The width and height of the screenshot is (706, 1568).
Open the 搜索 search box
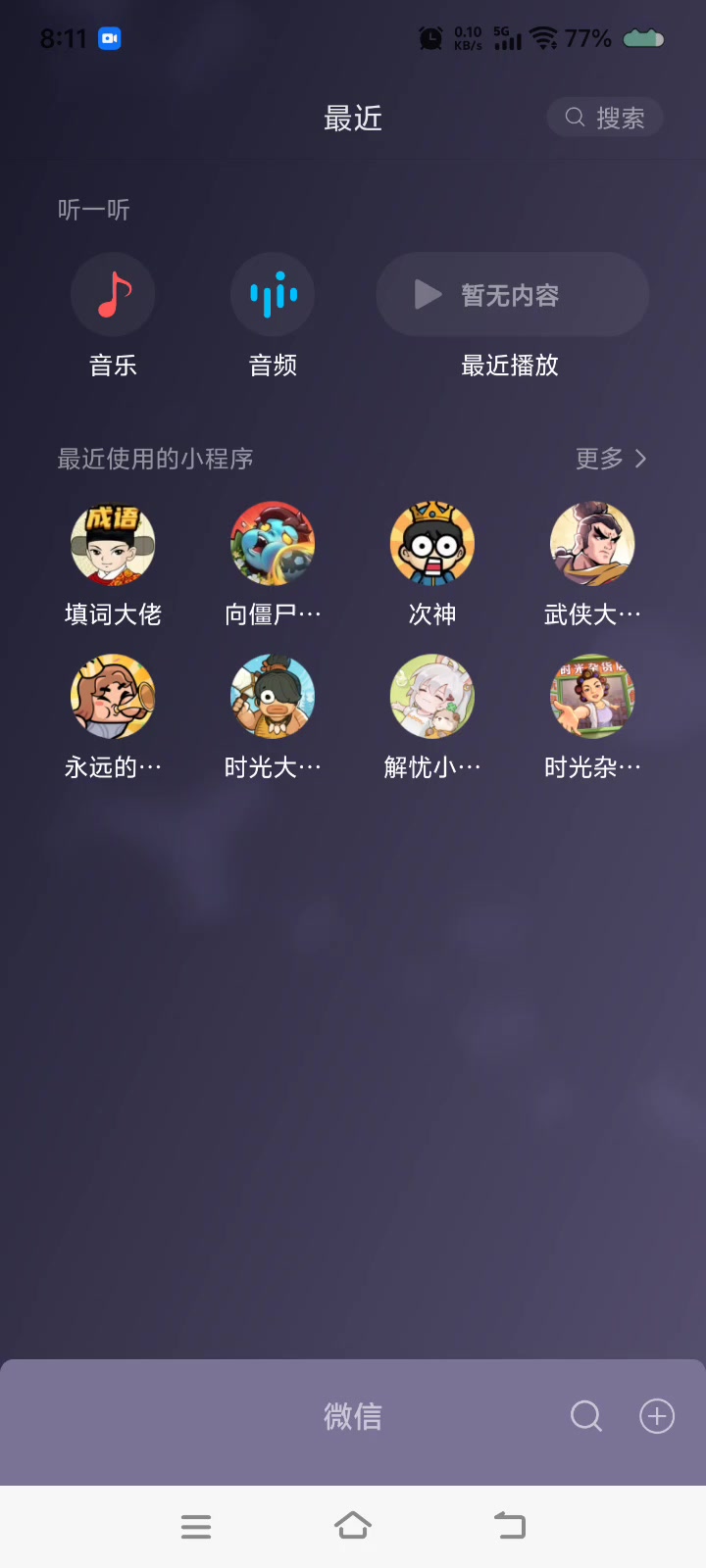tap(605, 118)
